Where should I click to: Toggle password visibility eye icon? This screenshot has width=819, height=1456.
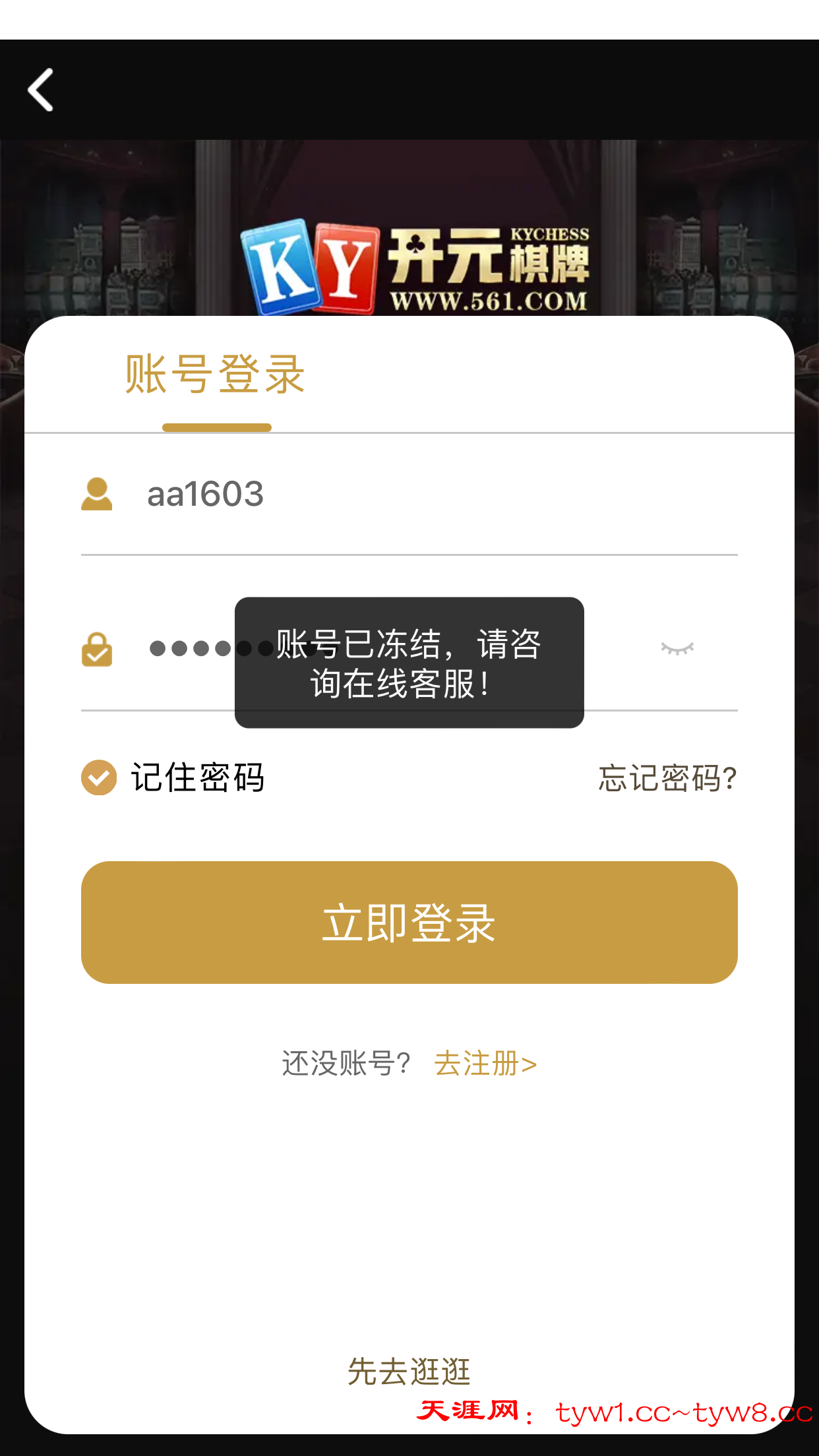[677, 649]
